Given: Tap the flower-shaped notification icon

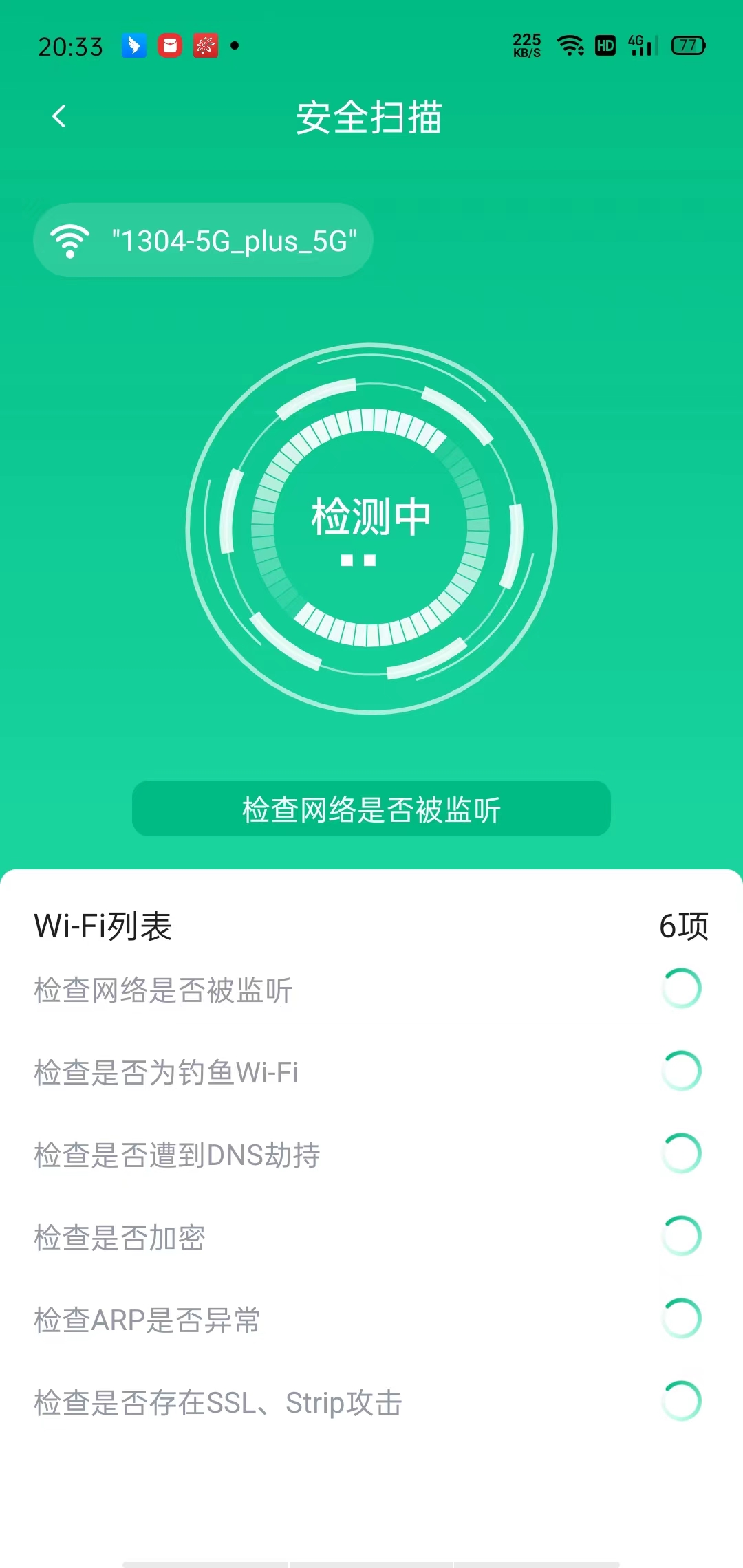Looking at the screenshot, I should pyautogui.click(x=204, y=47).
